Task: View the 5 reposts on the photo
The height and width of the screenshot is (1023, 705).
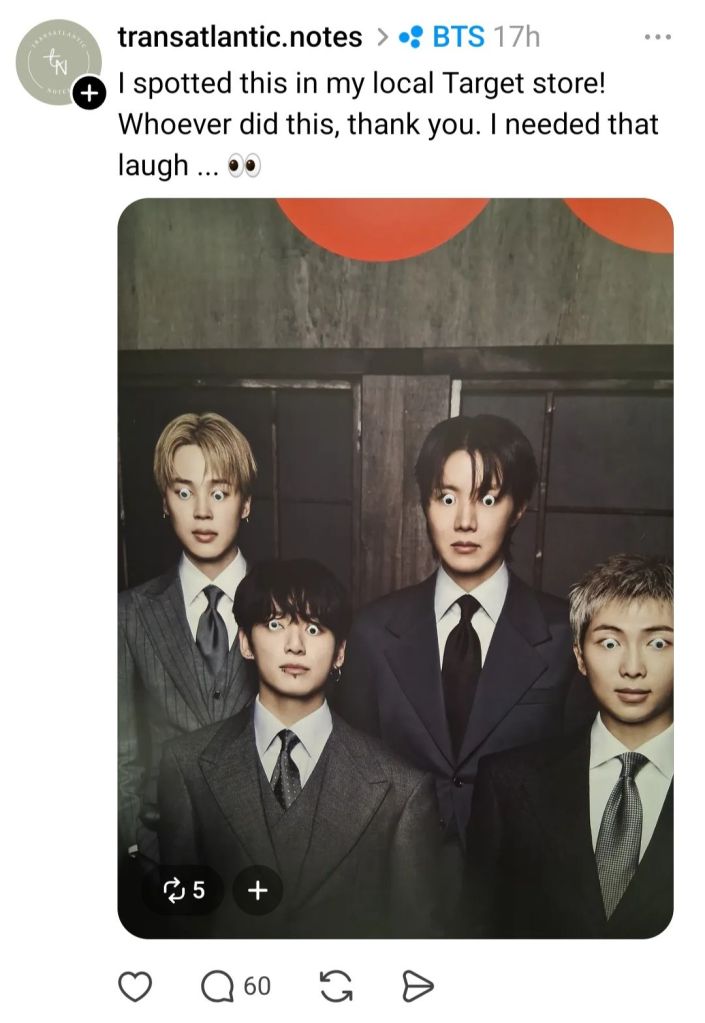Action: click(x=183, y=889)
